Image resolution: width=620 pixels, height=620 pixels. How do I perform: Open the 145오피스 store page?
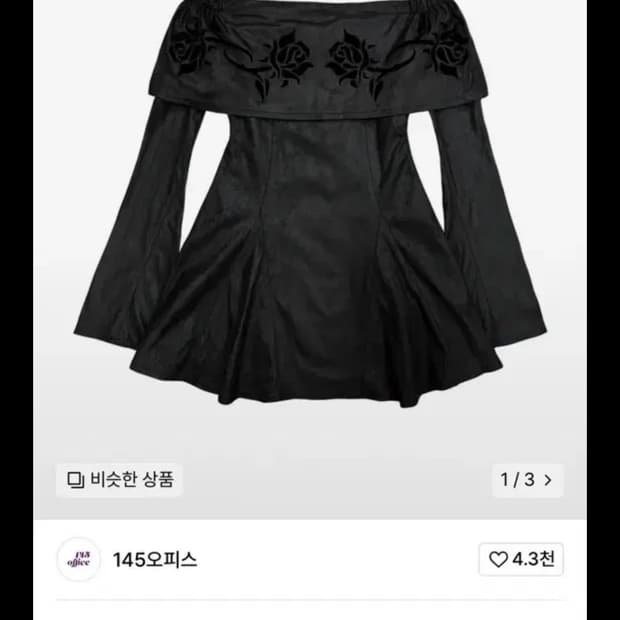[155, 560]
